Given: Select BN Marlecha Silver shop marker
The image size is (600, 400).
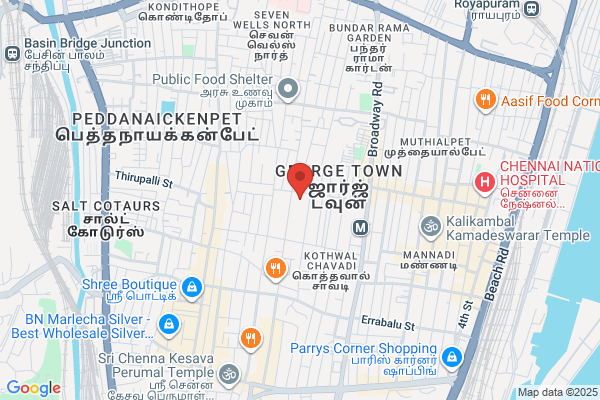Looking at the screenshot, I should click(x=169, y=325).
